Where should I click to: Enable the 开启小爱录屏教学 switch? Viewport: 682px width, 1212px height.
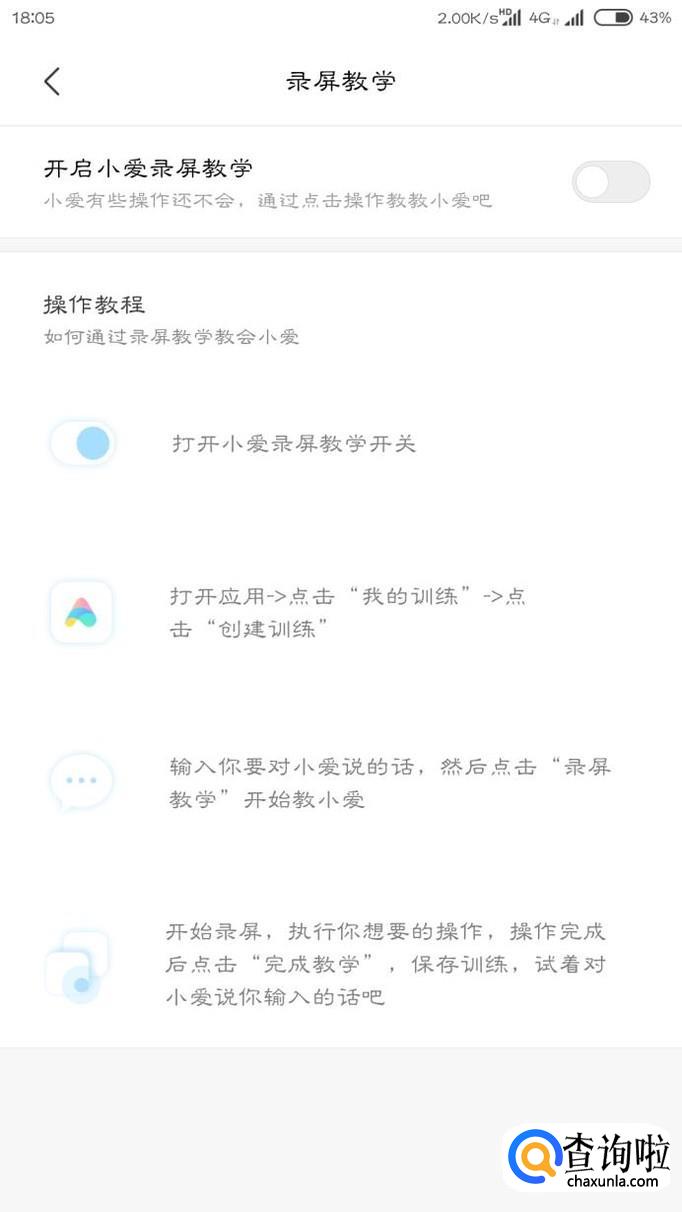click(610, 182)
